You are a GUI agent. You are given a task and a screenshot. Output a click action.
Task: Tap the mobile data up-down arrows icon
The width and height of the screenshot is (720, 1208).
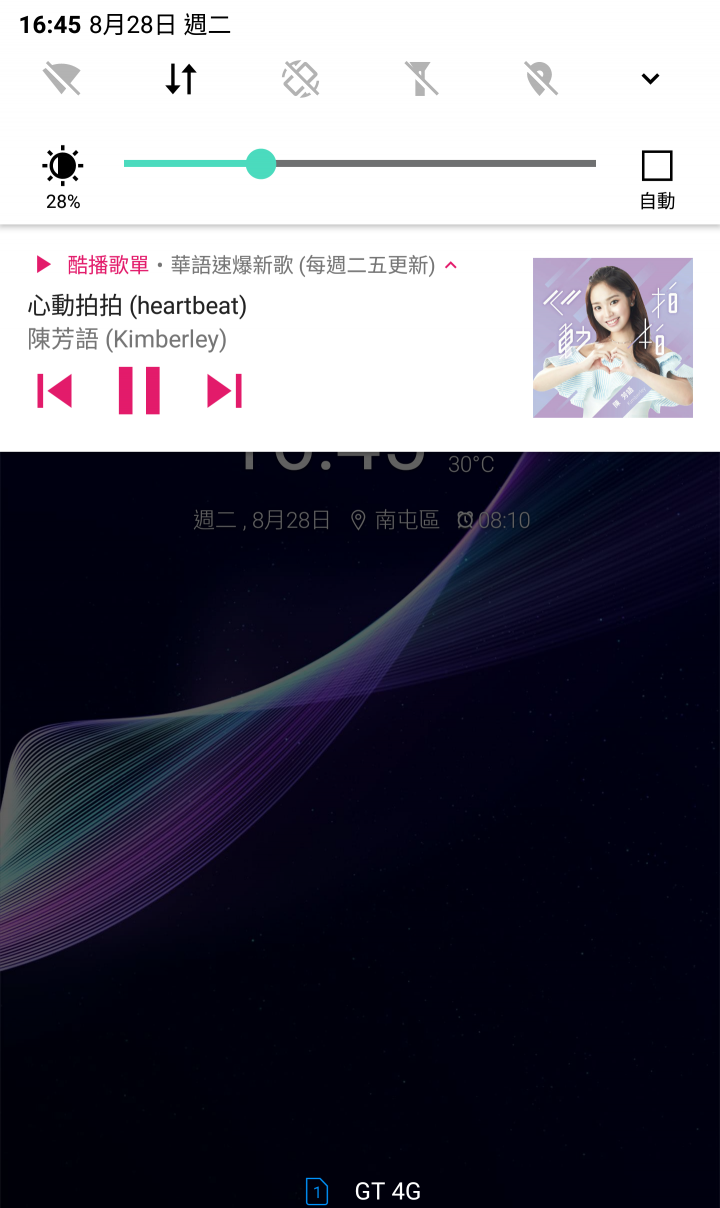pyautogui.click(x=180, y=78)
